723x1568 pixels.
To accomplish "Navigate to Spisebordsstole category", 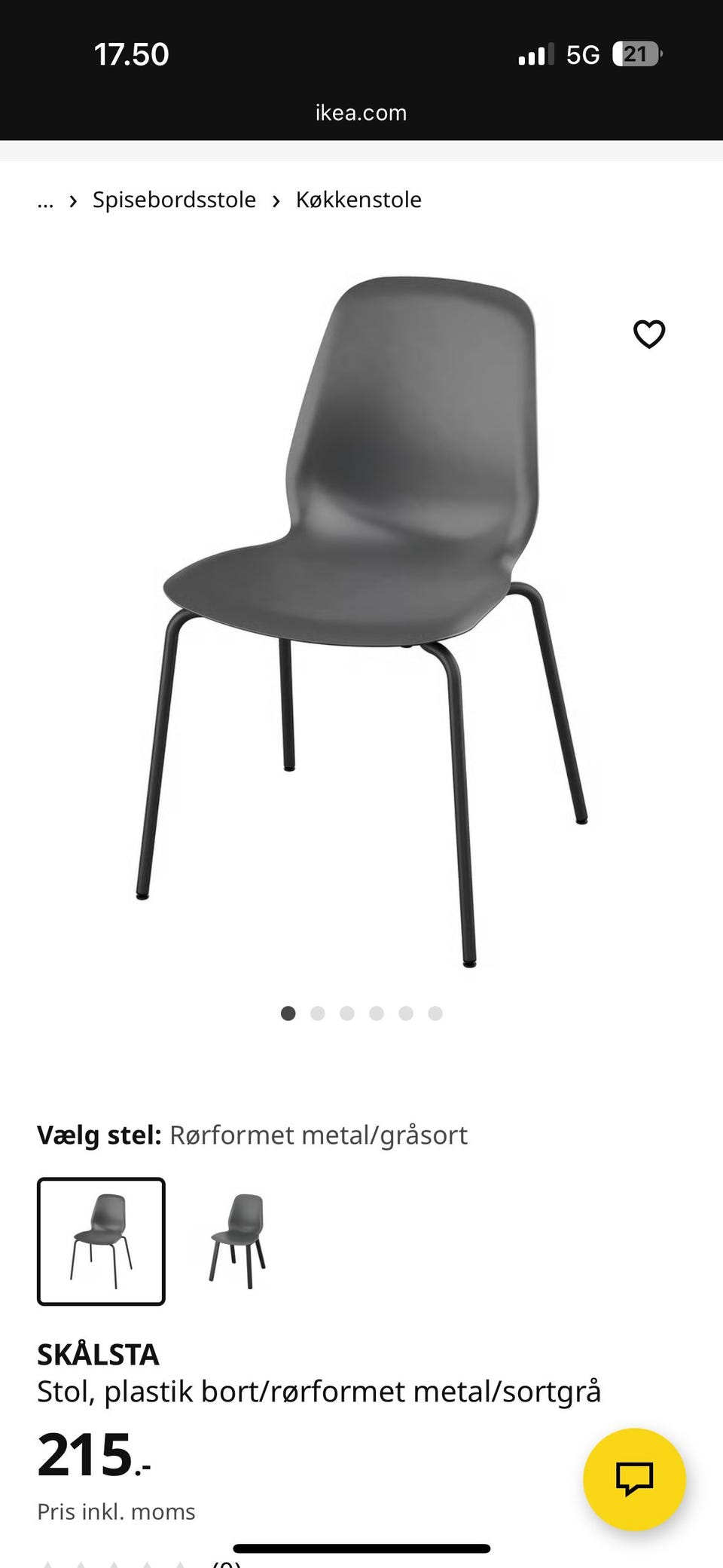I will tap(174, 199).
